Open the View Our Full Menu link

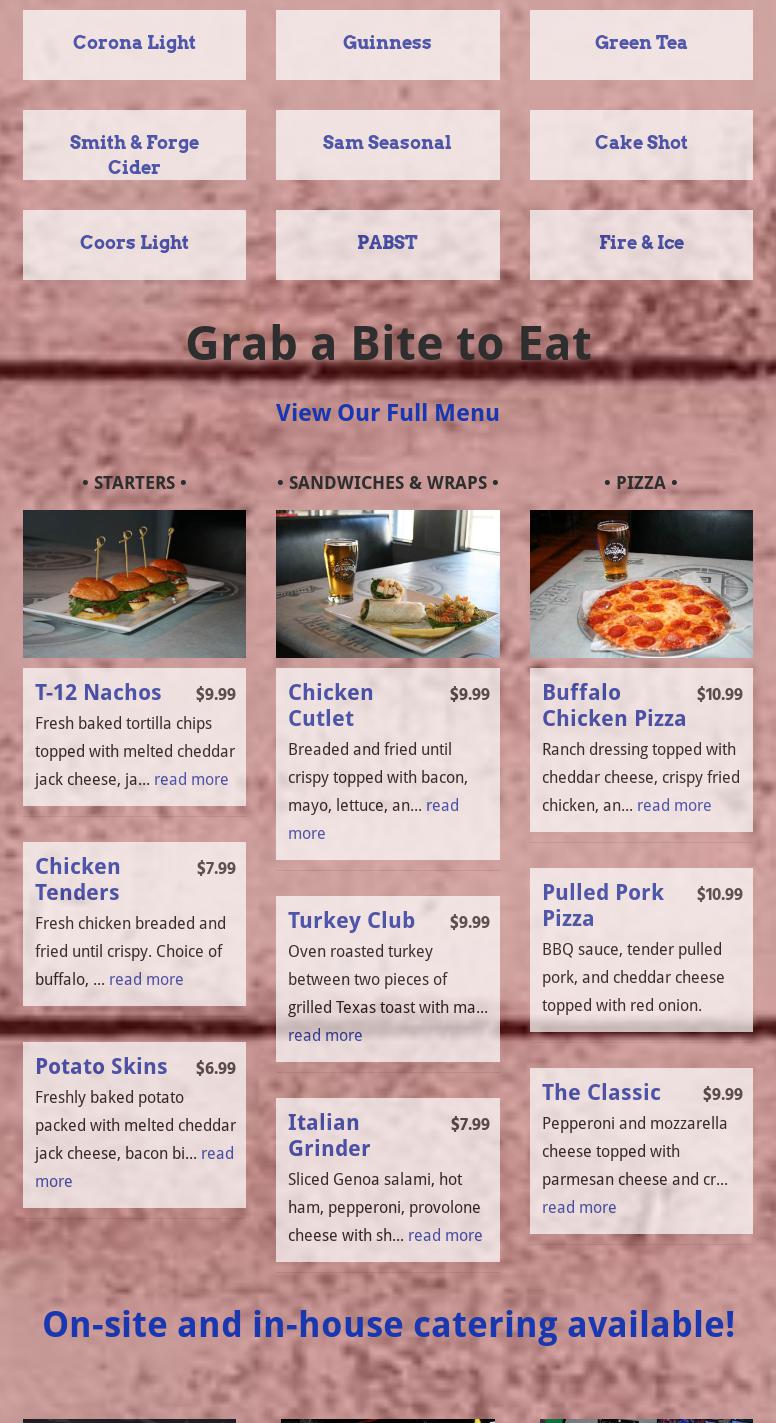[387, 413]
